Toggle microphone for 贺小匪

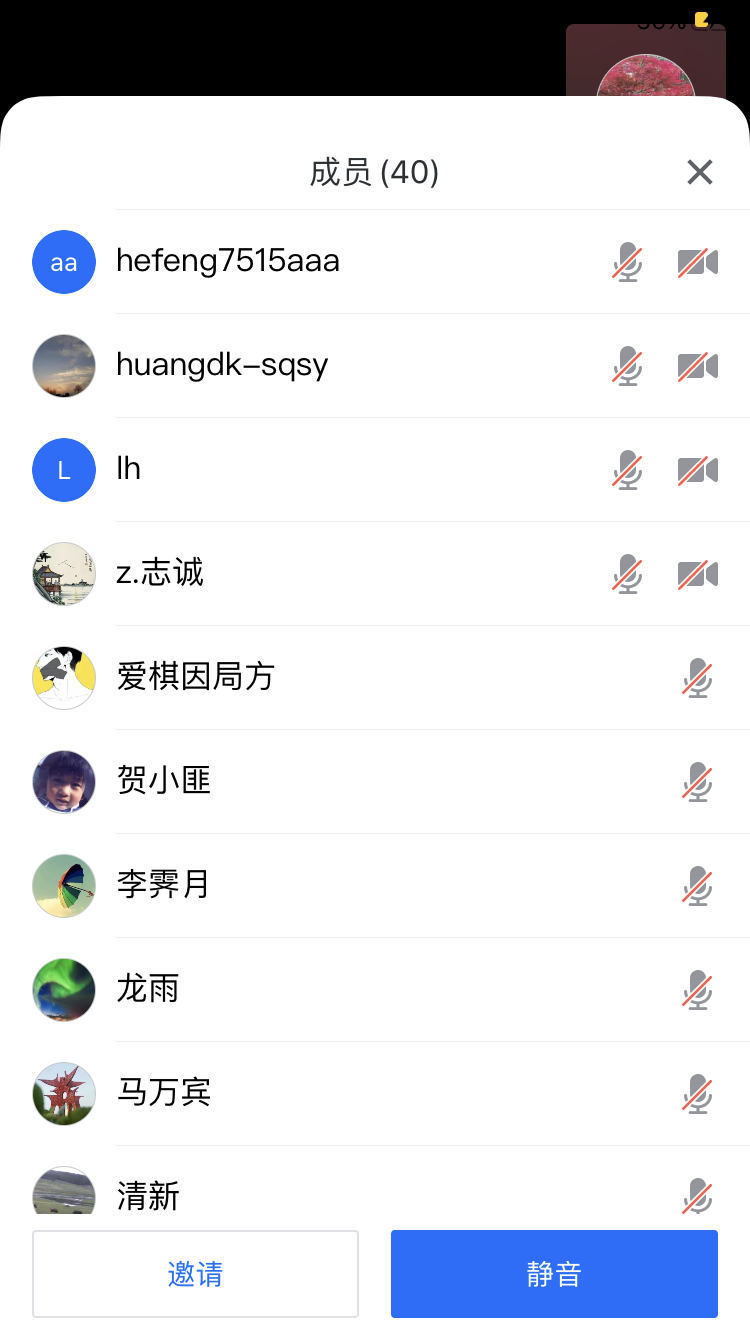tap(697, 782)
